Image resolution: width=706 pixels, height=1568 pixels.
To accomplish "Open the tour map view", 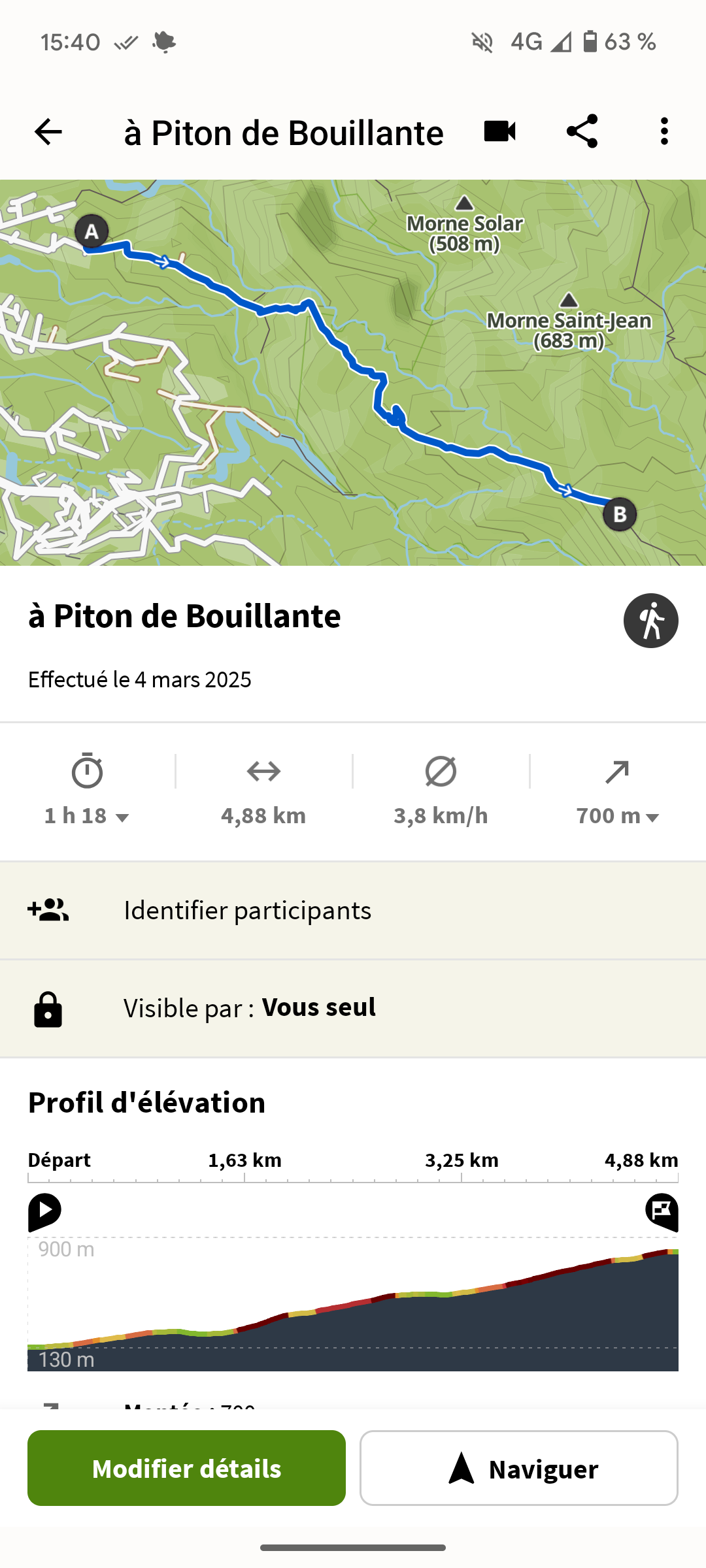I will [353, 372].
